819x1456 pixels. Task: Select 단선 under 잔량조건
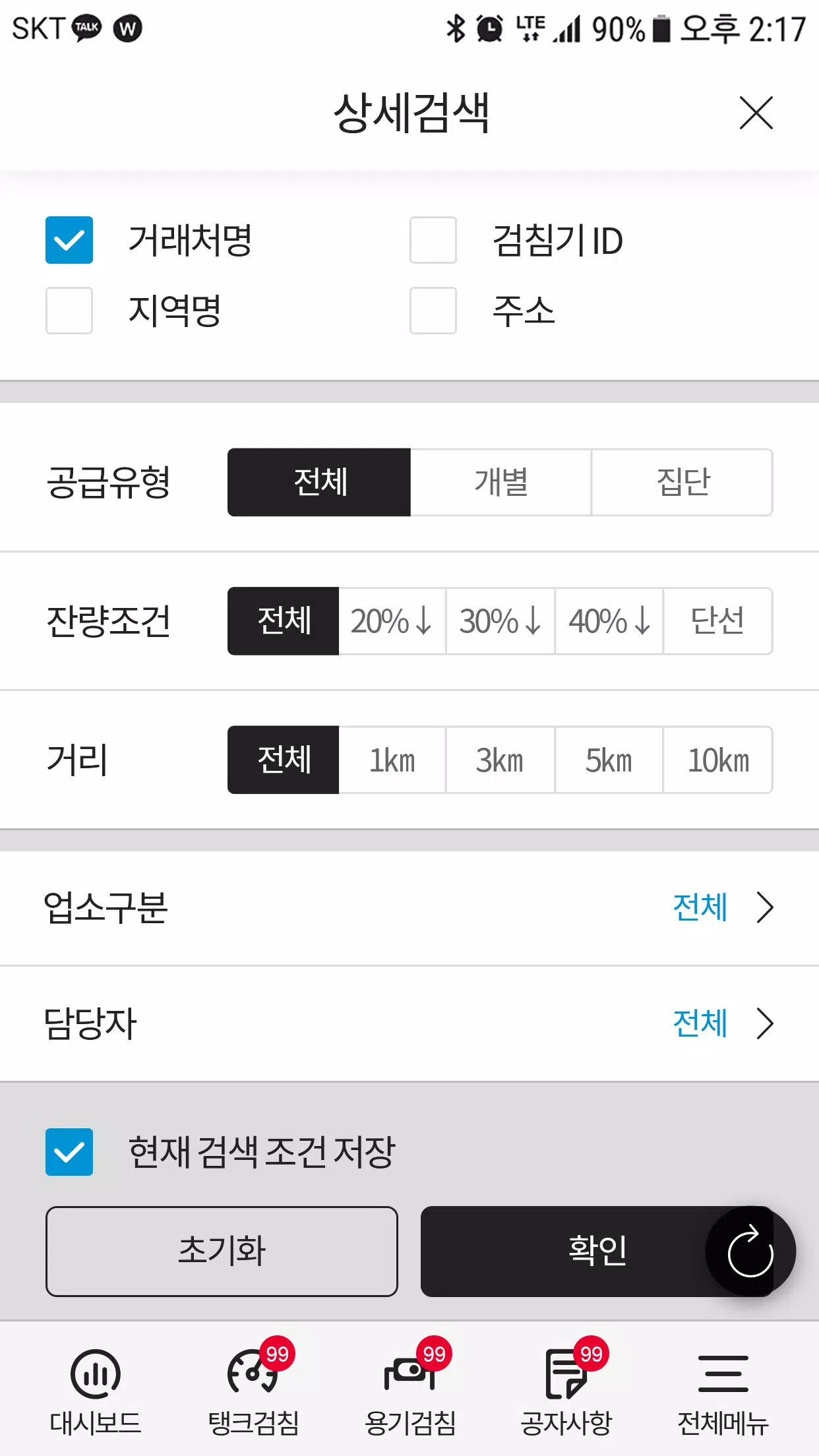coord(717,621)
